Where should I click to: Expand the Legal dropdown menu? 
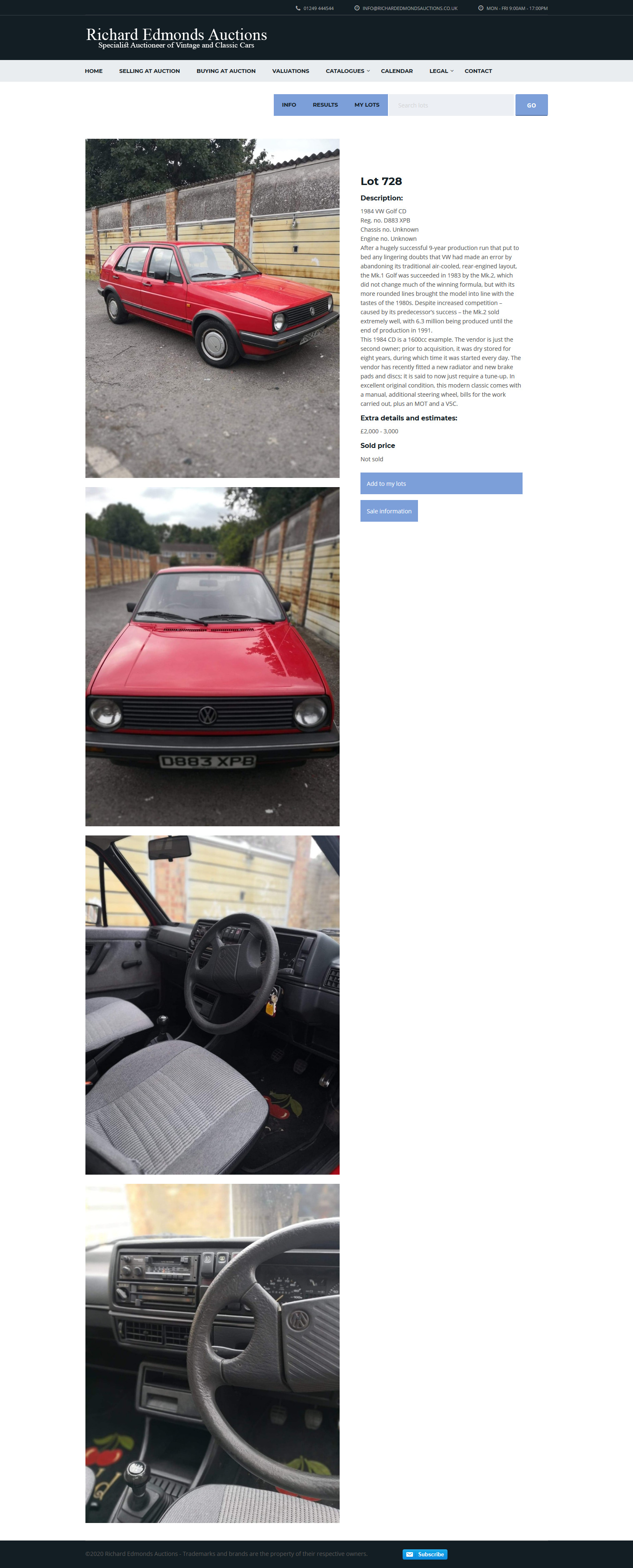440,71
